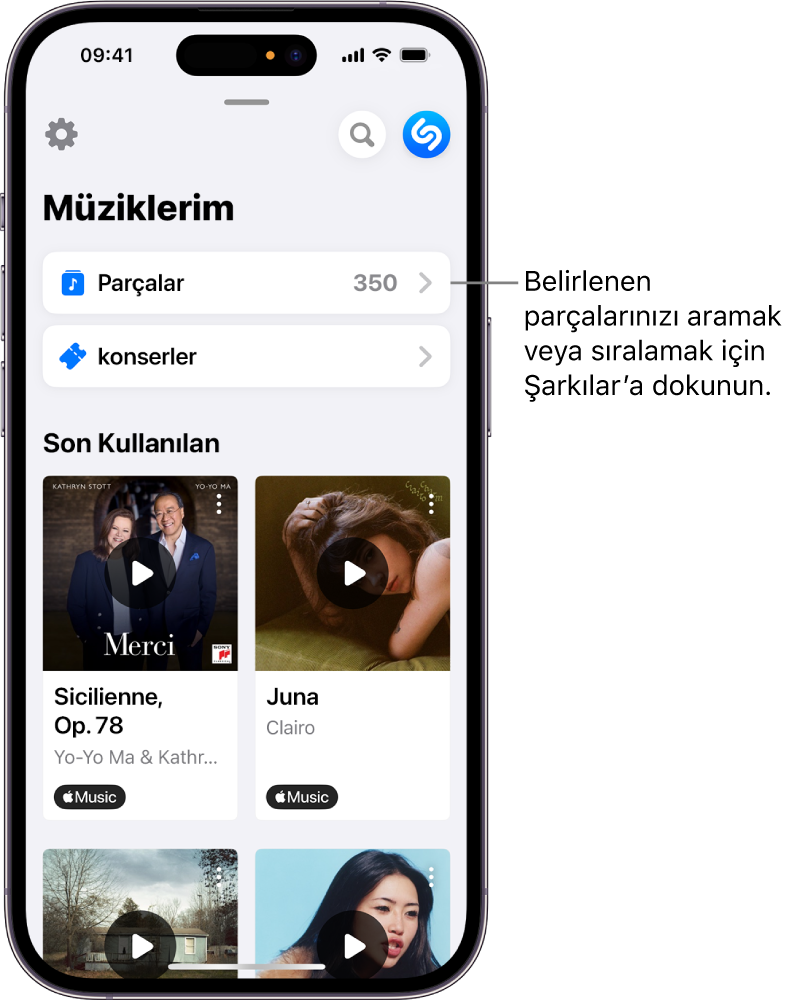Open more options on Sicilienne card
798x1001 pixels.
point(219,504)
